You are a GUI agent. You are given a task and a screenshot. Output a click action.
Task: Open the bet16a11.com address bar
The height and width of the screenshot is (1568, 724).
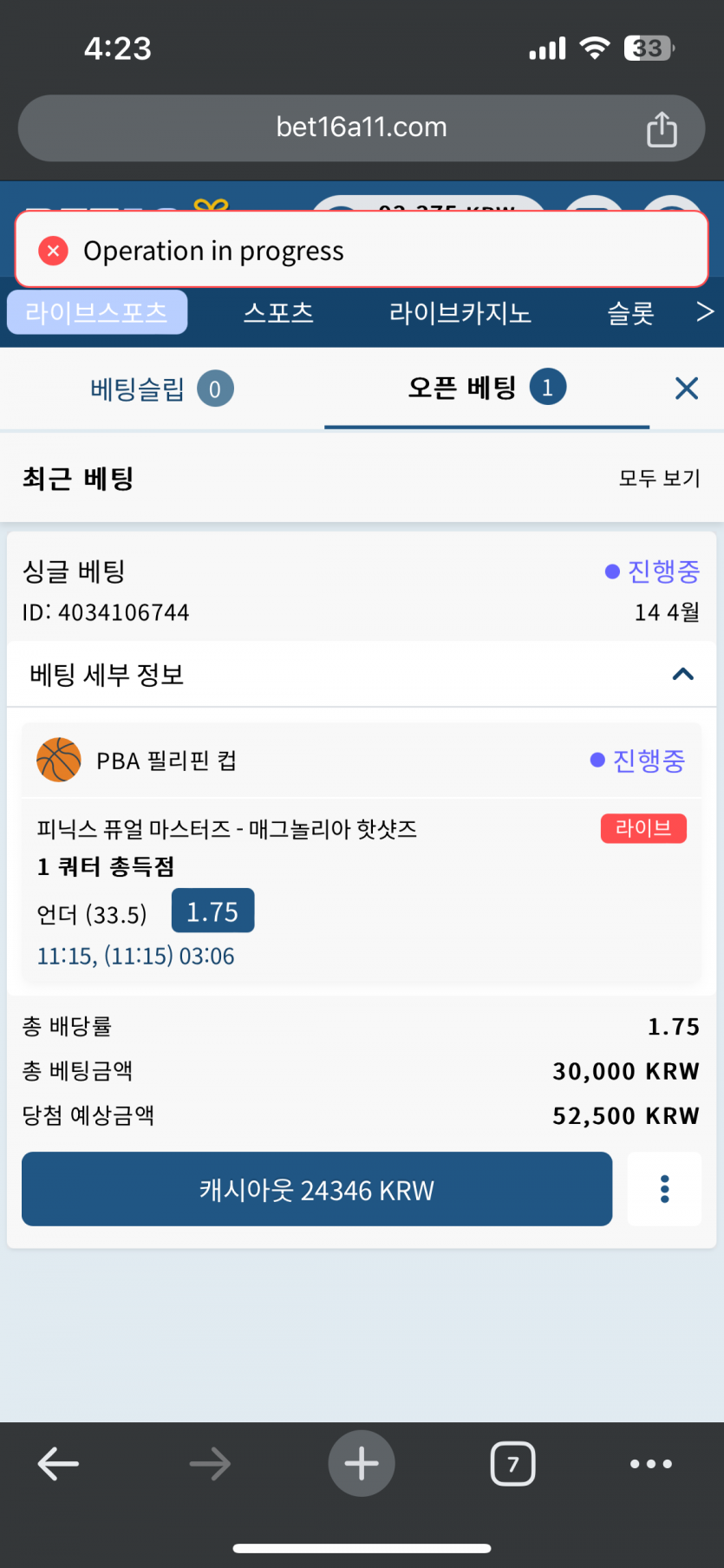tap(361, 127)
